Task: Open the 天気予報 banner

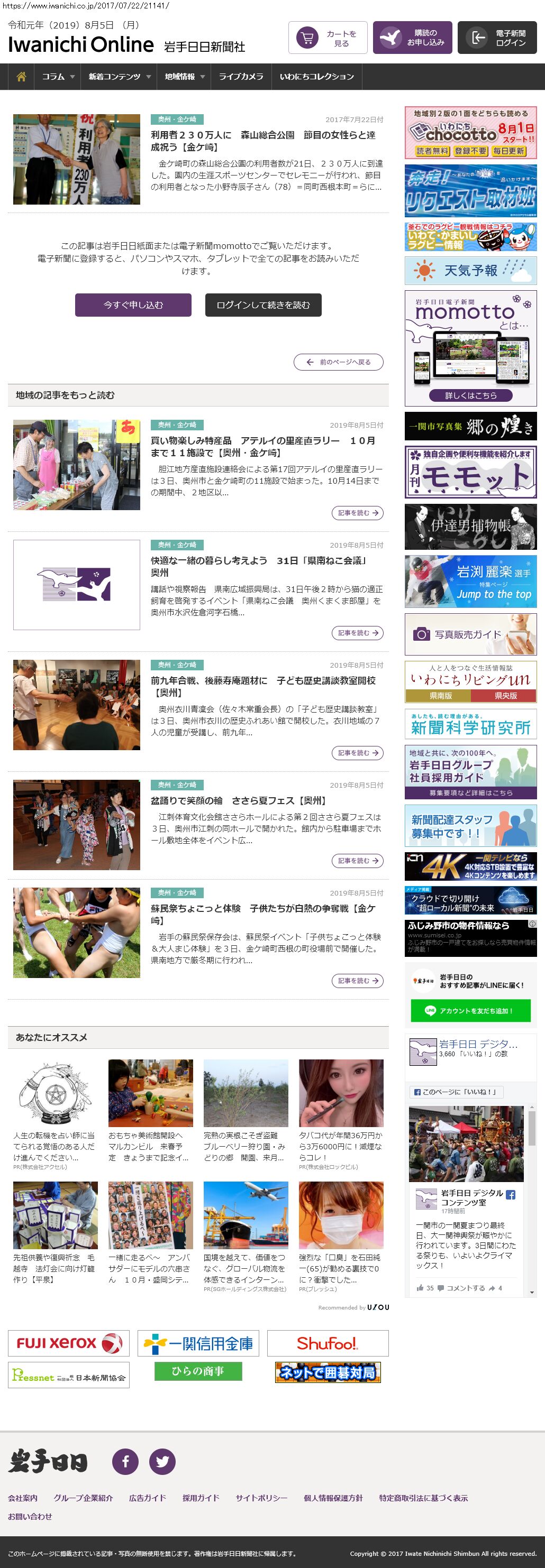Action: (x=470, y=270)
